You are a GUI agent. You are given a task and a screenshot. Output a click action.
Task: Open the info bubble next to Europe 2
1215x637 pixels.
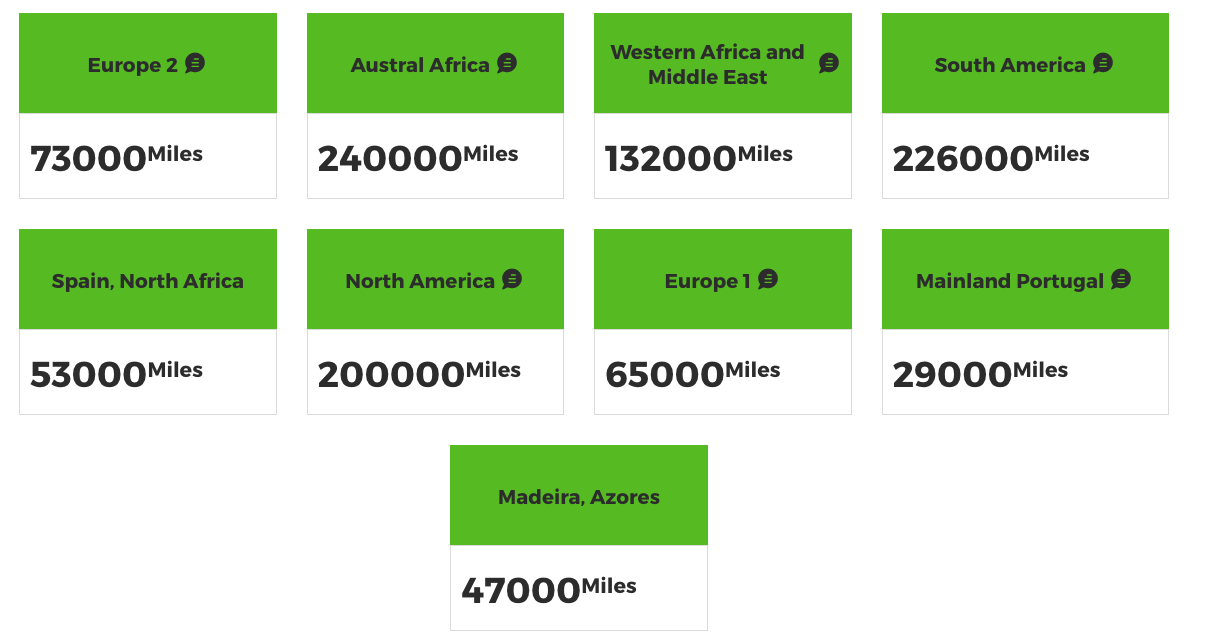pos(195,63)
